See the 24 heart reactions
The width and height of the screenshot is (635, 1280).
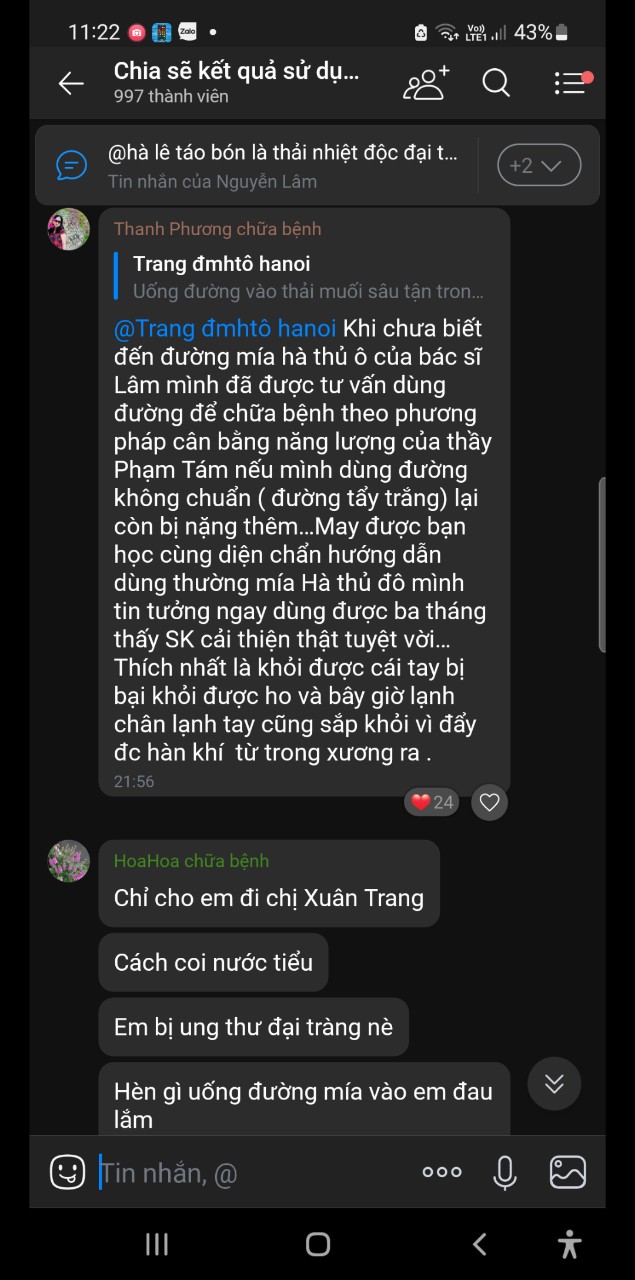tap(432, 802)
